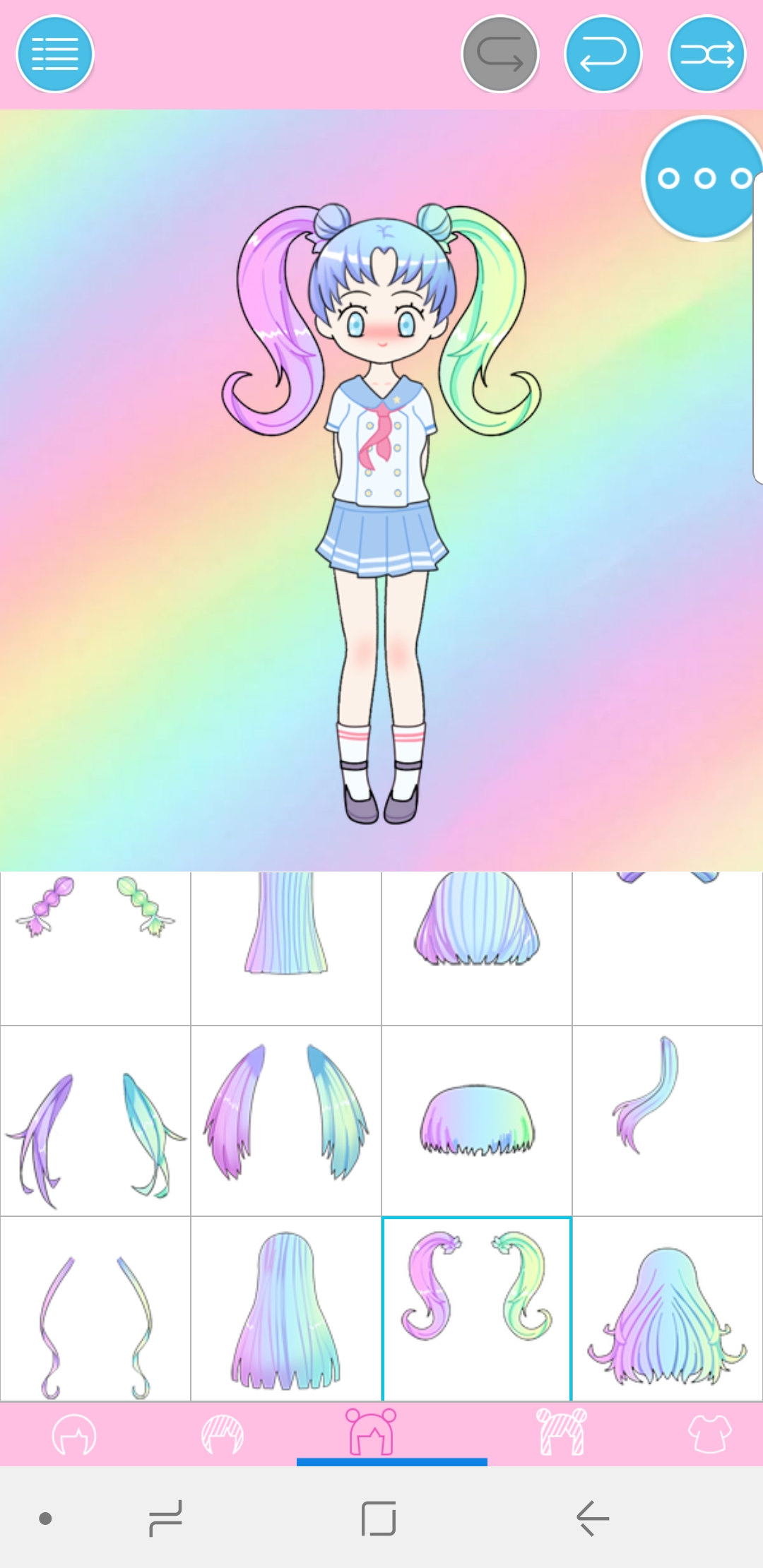
Task: Switch to the striped hair buns tab
Action: click(x=562, y=1432)
